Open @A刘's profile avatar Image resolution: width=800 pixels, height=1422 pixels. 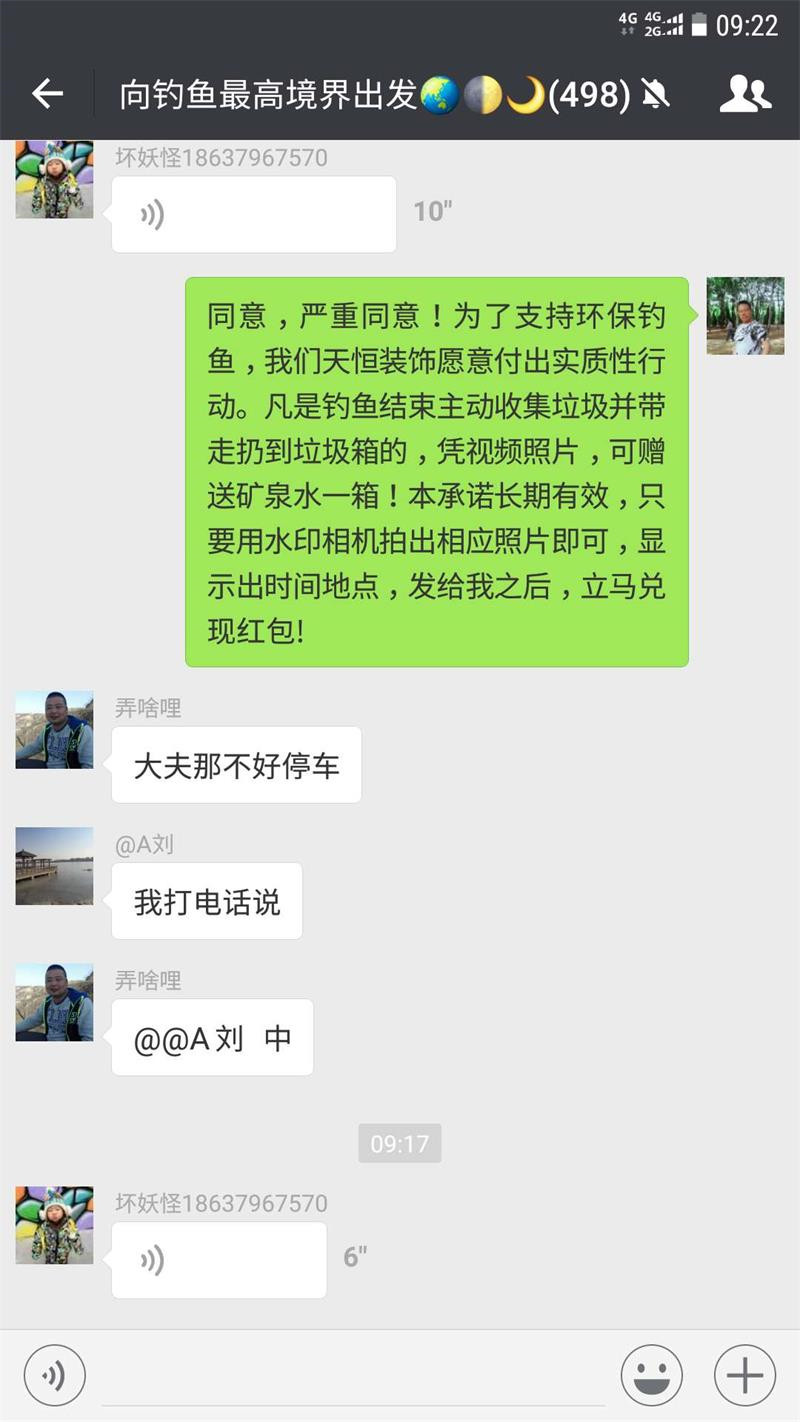[54, 865]
